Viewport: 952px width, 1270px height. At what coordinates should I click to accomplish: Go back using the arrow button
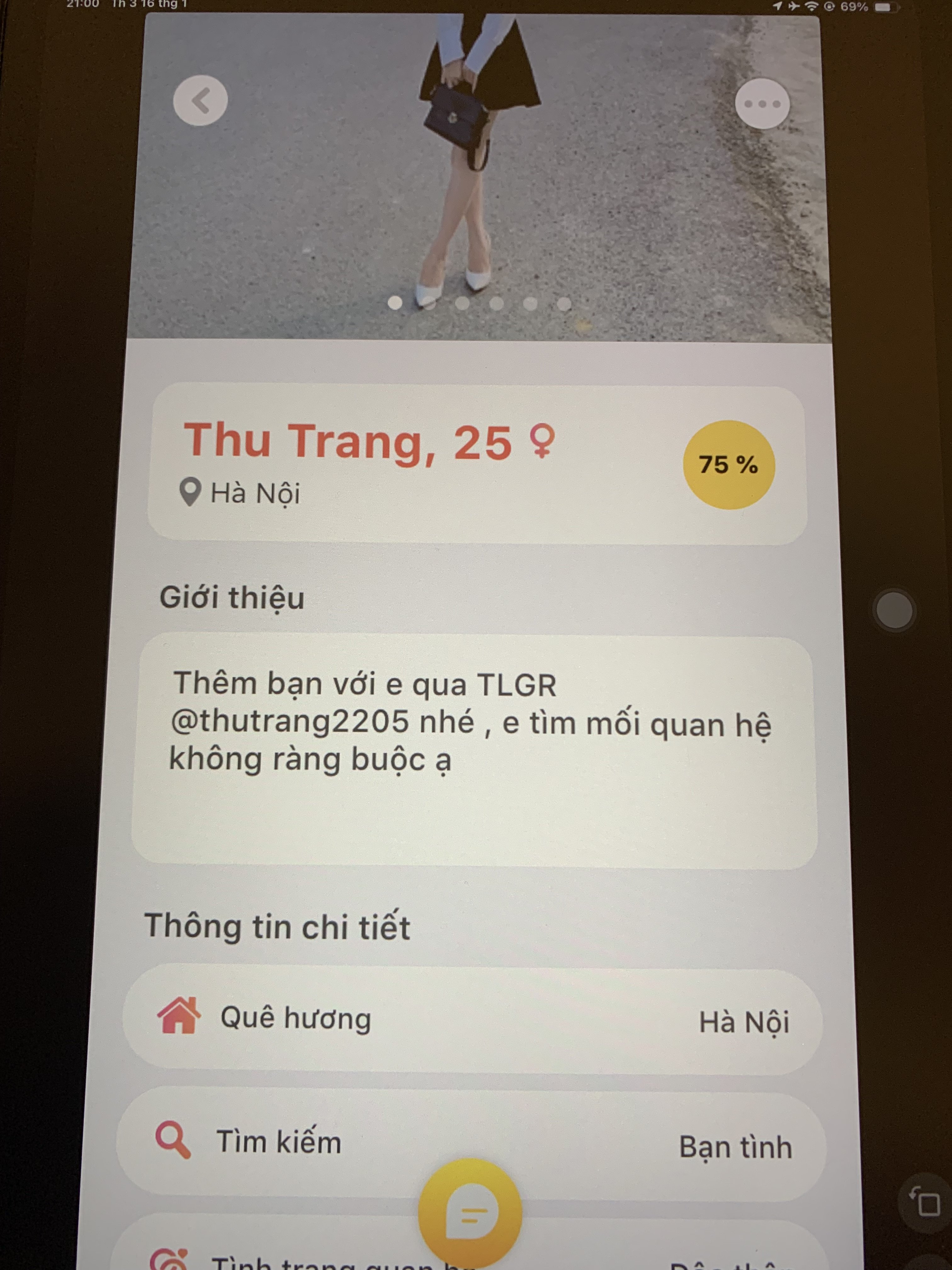(x=200, y=100)
